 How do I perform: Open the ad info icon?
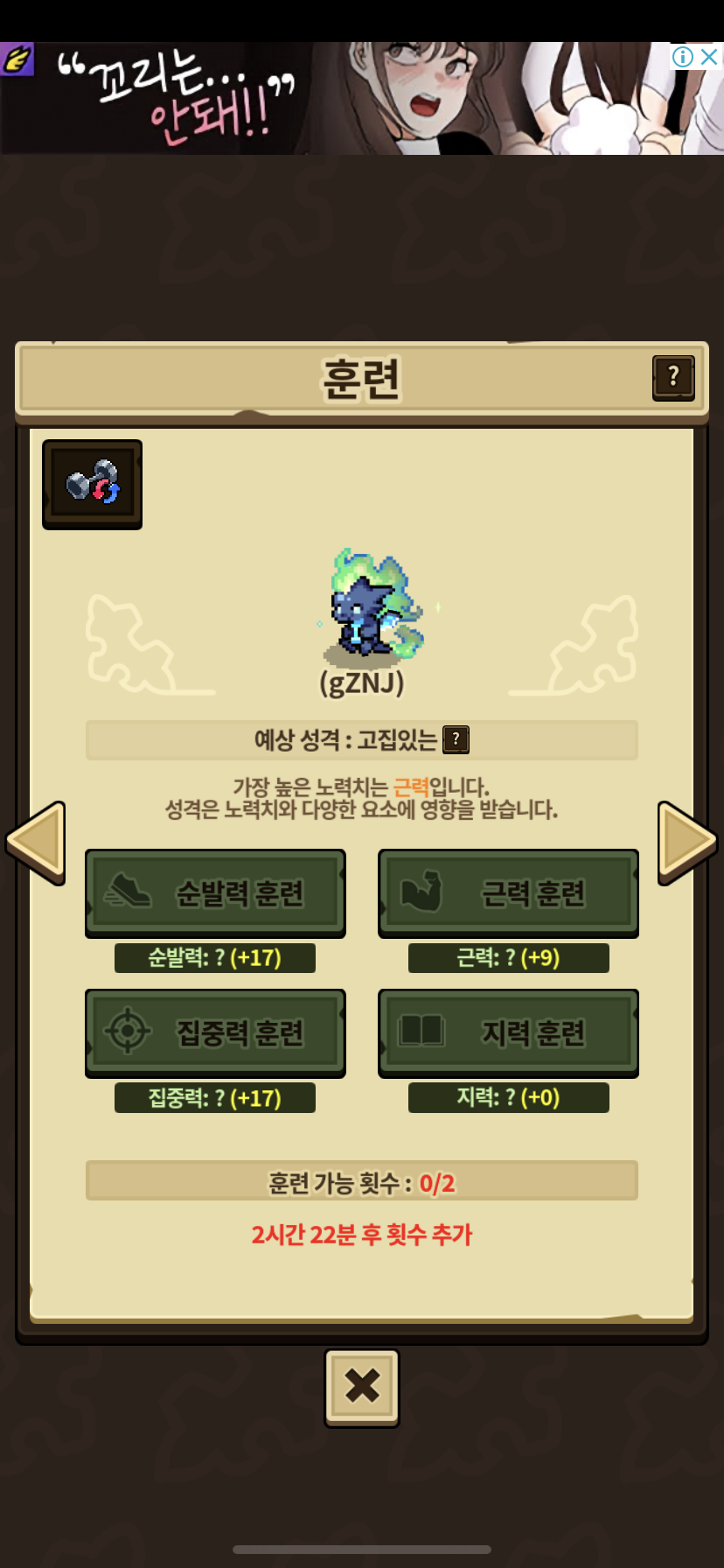click(x=683, y=57)
